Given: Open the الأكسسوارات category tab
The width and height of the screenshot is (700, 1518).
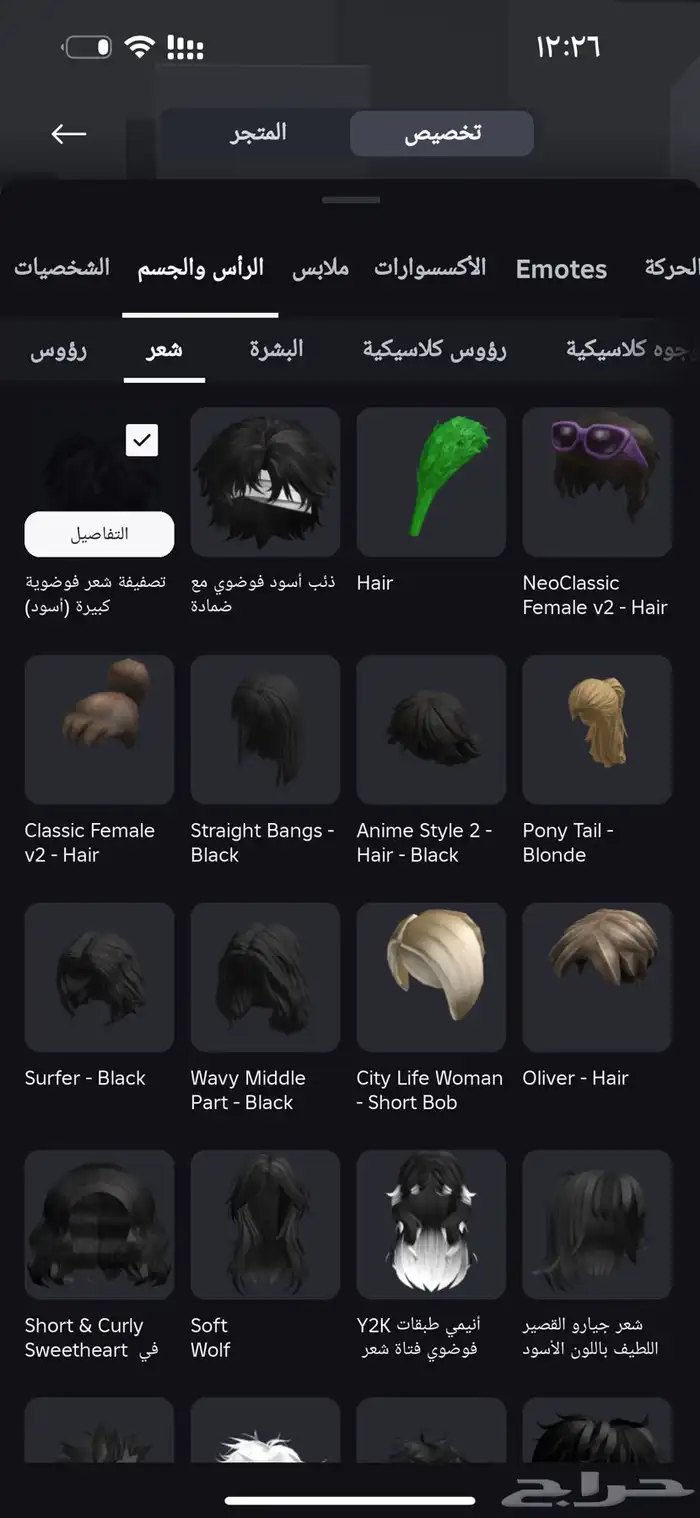Looking at the screenshot, I should point(430,268).
